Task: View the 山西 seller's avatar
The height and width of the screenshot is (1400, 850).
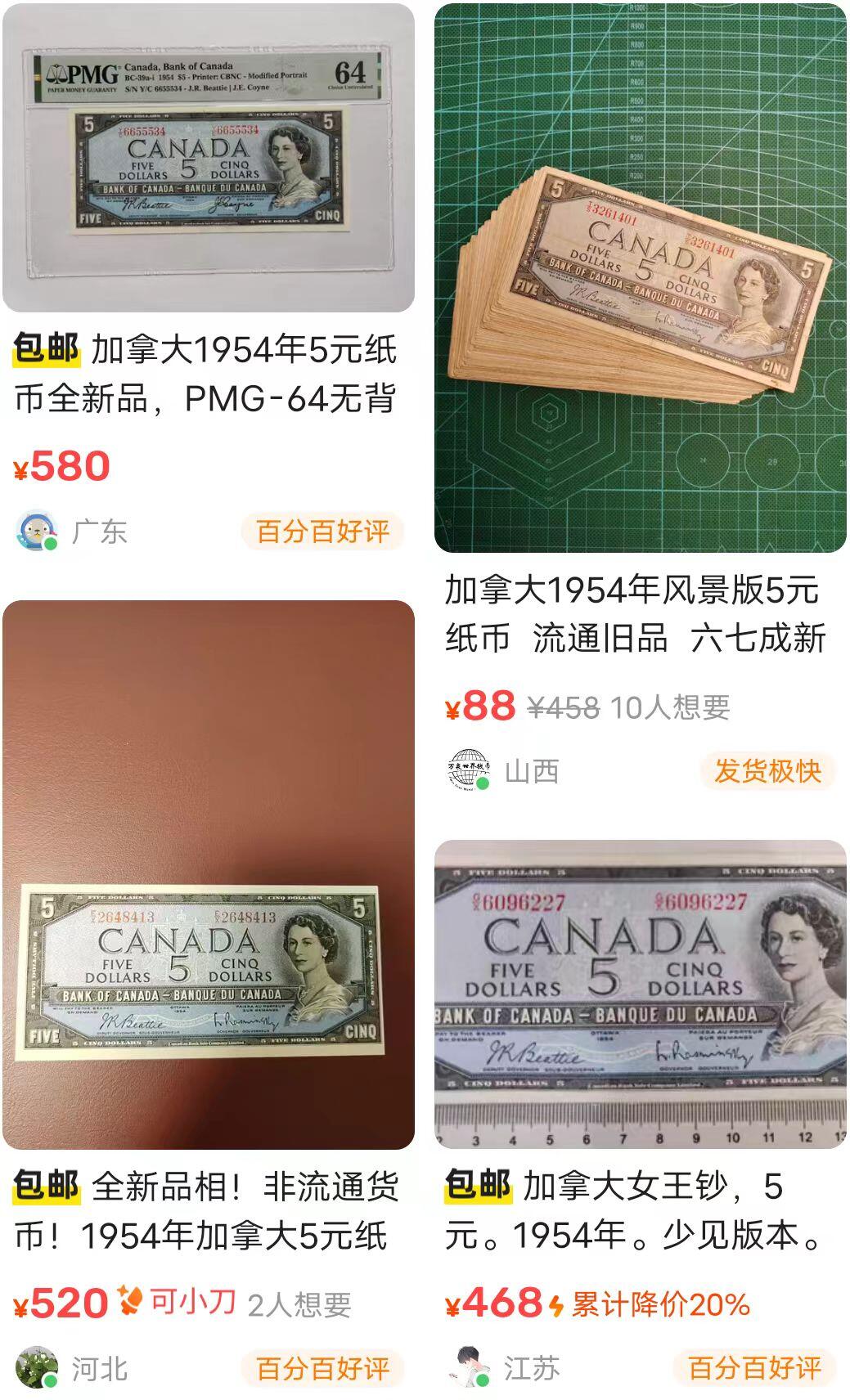Action: 469,770
